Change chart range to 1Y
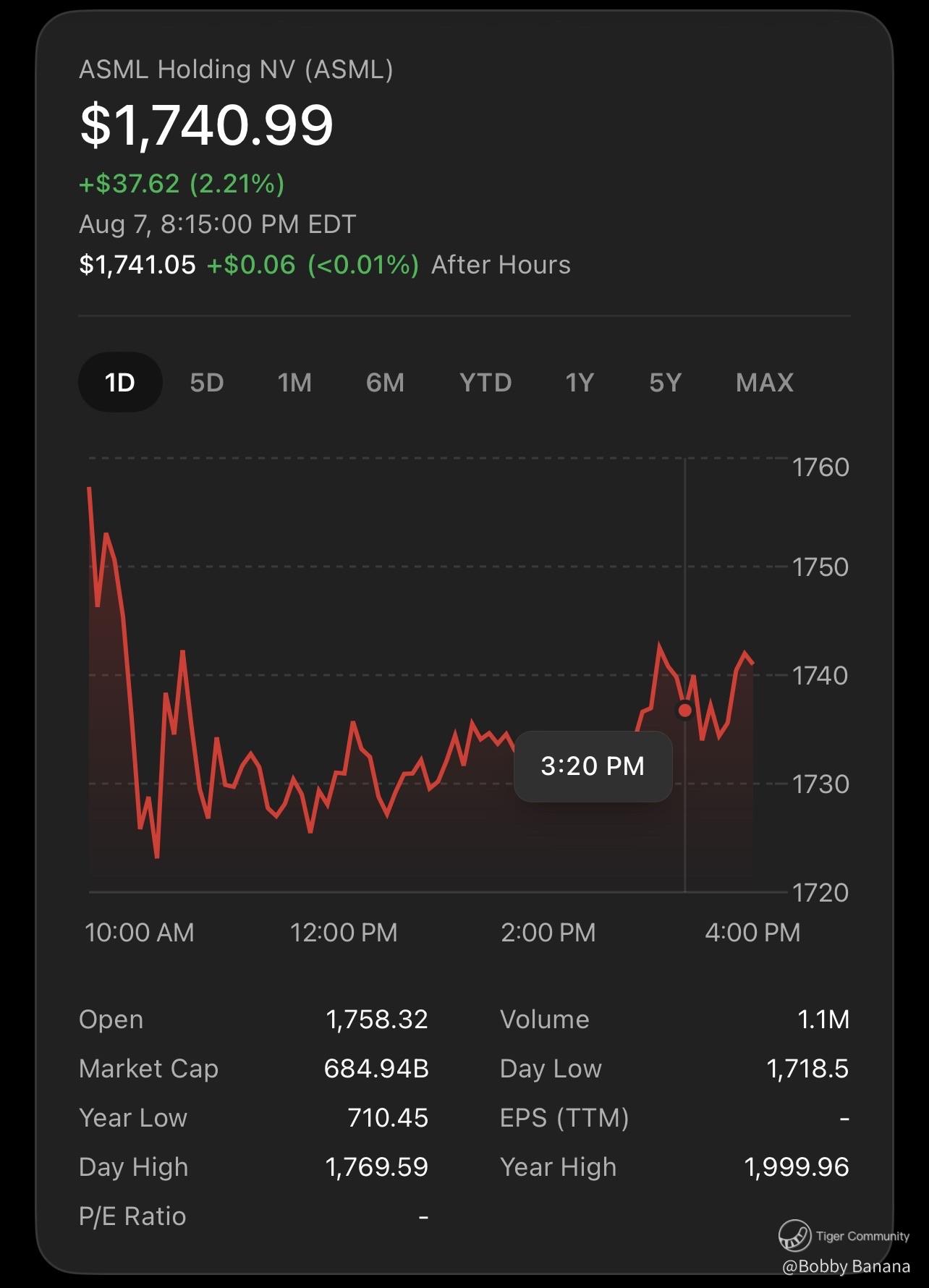This screenshot has width=929, height=1288. (580, 382)
